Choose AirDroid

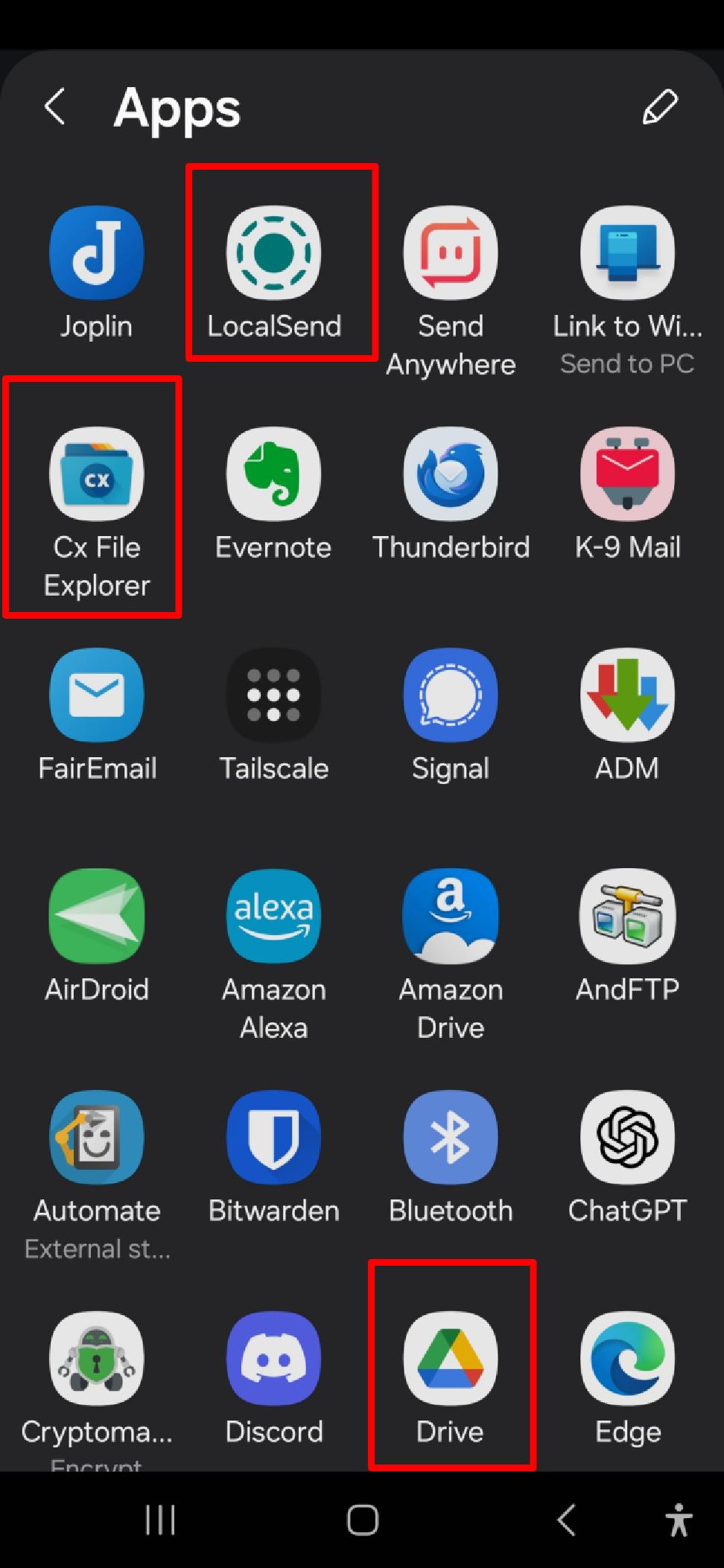(97, 937)
